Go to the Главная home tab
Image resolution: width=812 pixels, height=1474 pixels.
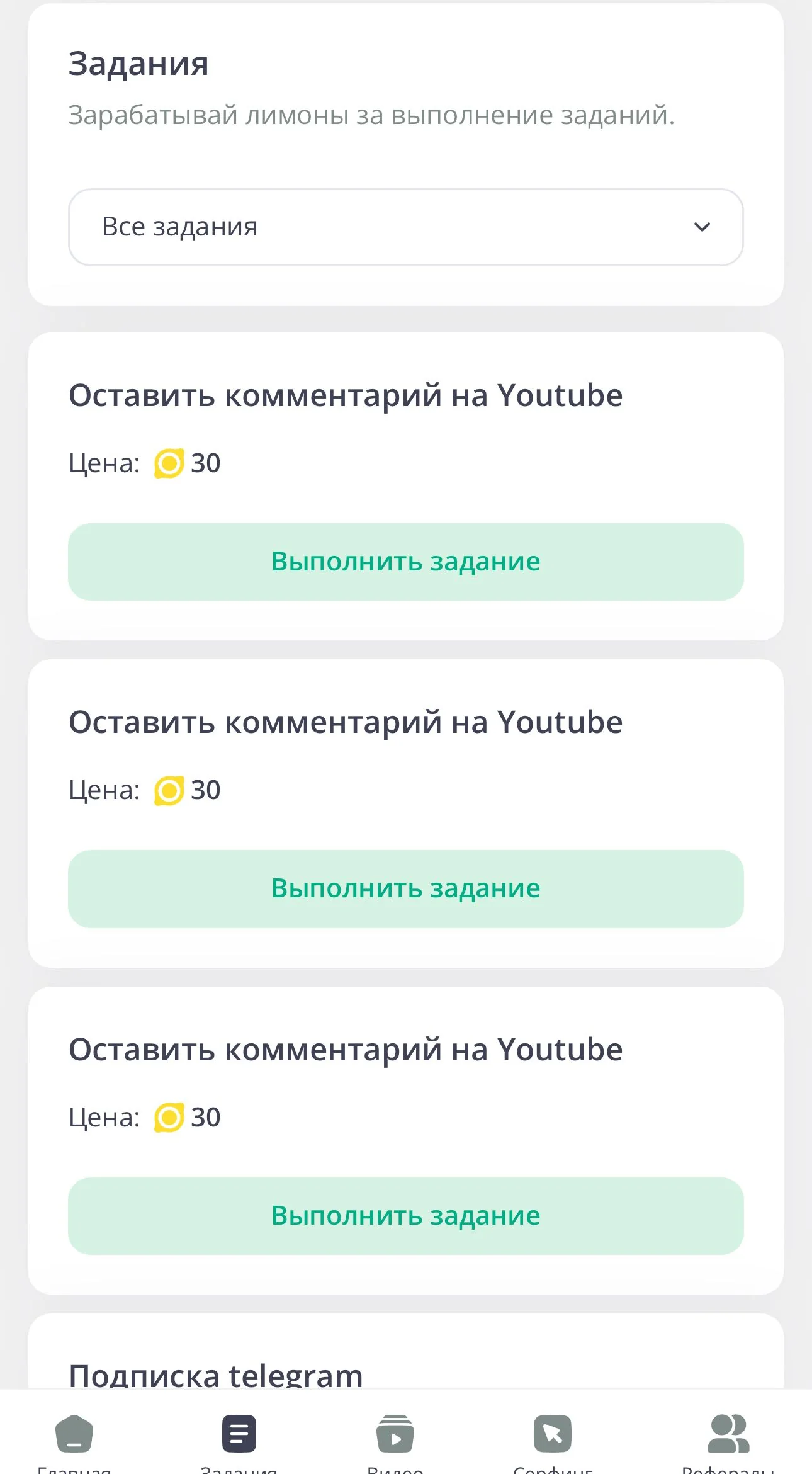[74, 1442]
